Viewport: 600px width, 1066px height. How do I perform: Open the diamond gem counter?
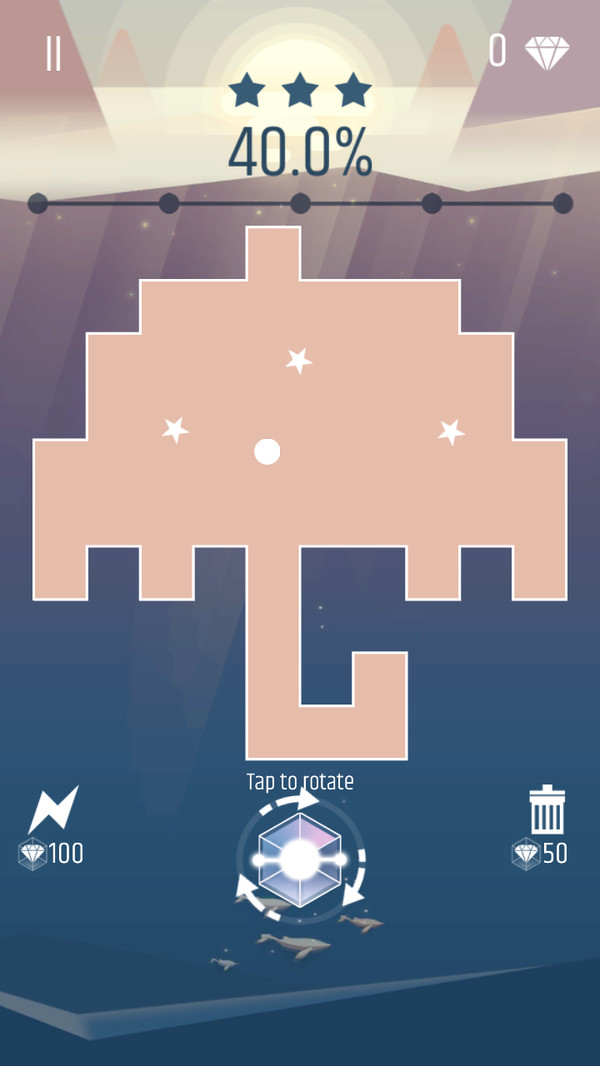pyautogui.click(x=546, y=52)
